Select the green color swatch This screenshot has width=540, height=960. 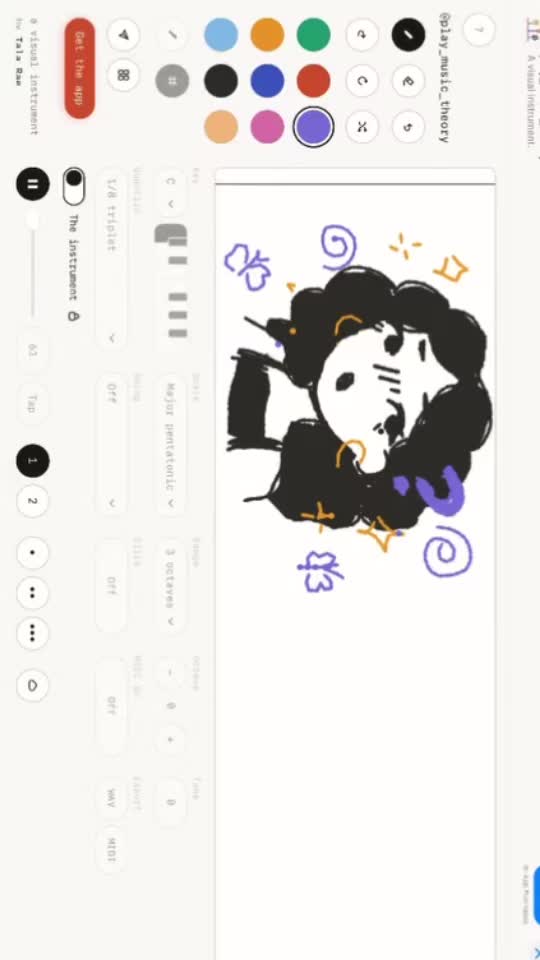pos(313,34)
